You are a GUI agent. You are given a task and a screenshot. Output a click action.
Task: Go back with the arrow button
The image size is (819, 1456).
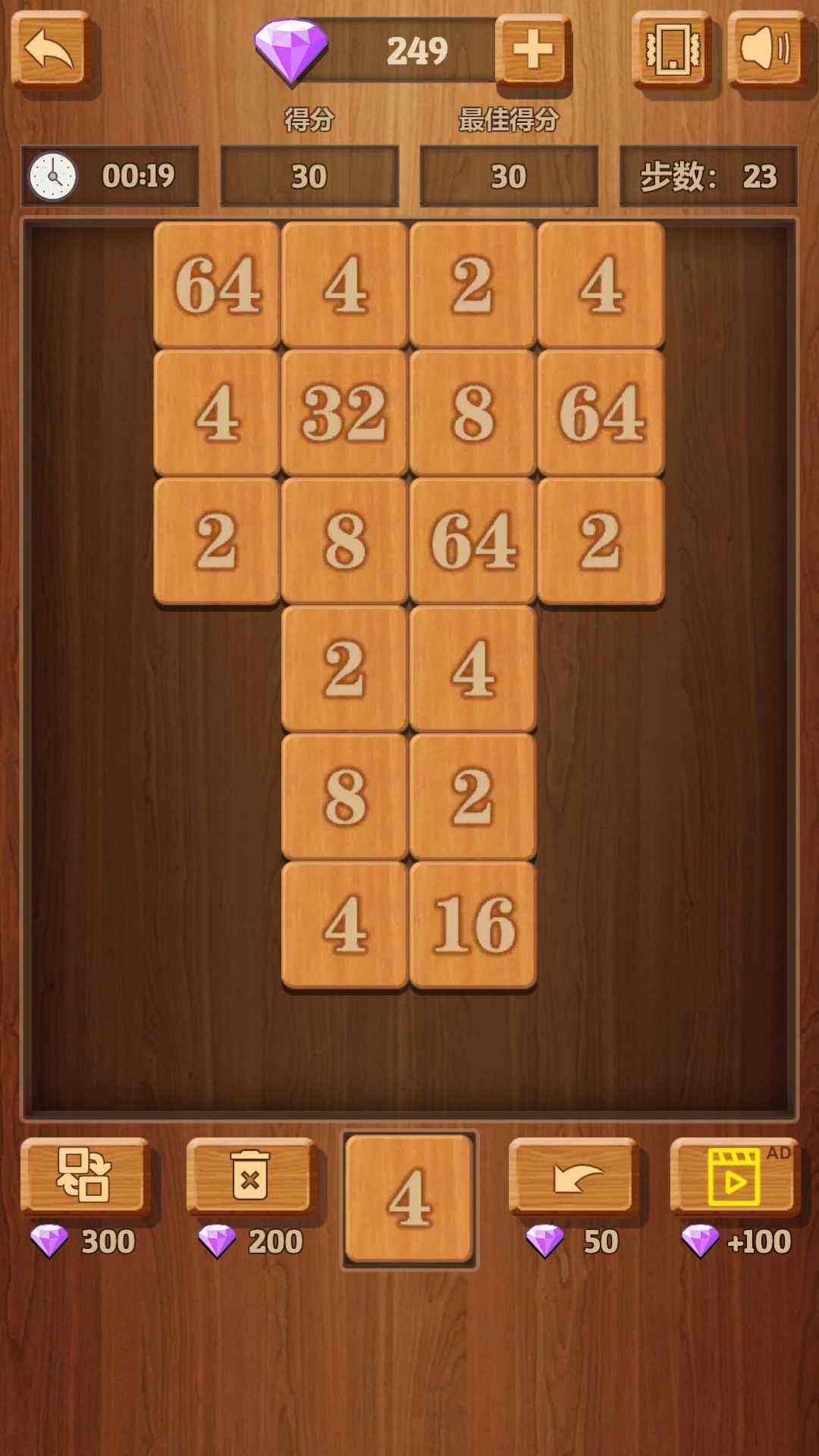tap(51, 50)
